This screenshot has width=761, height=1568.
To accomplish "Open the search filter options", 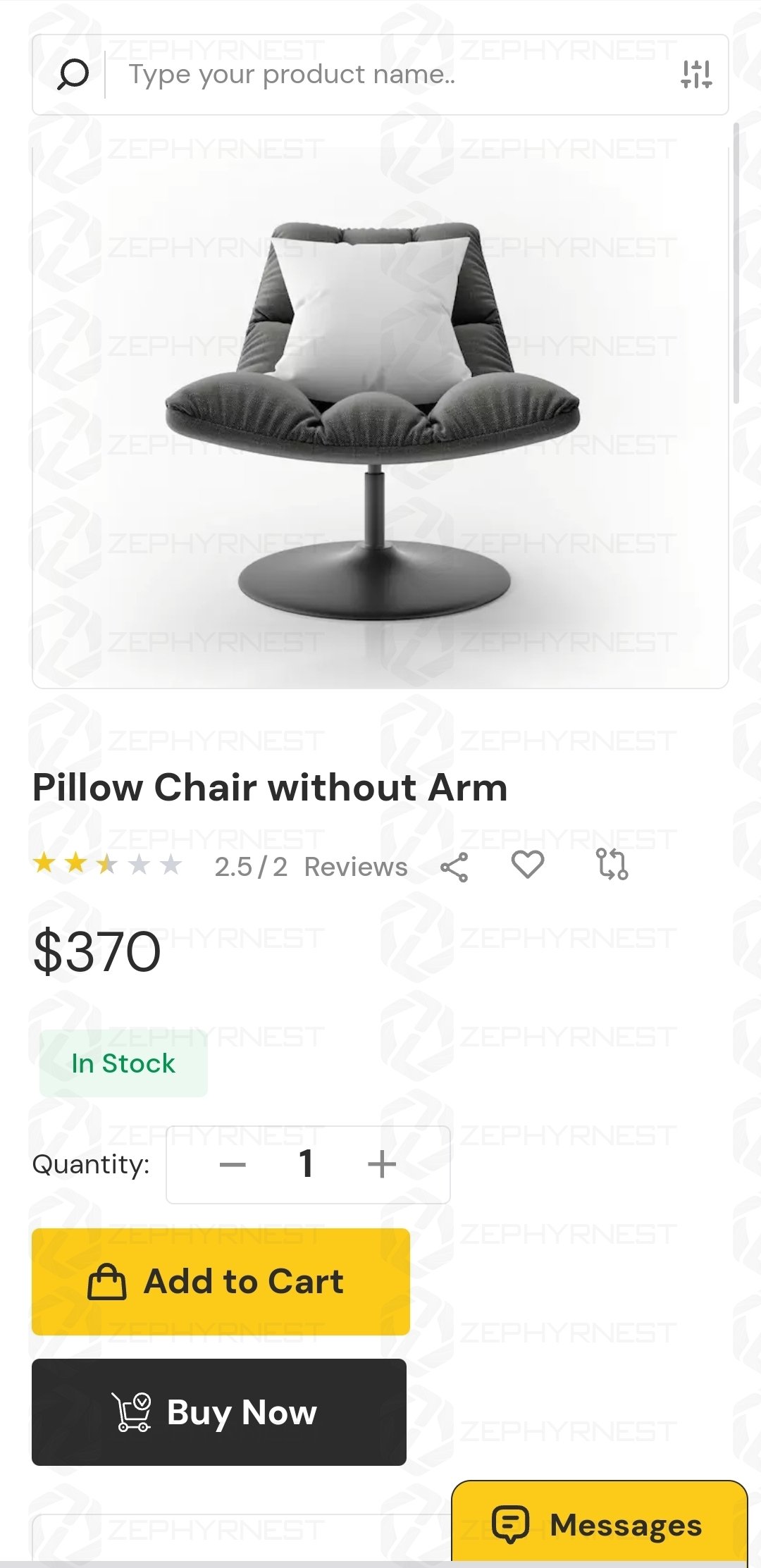I will click(x=695, y=75).
